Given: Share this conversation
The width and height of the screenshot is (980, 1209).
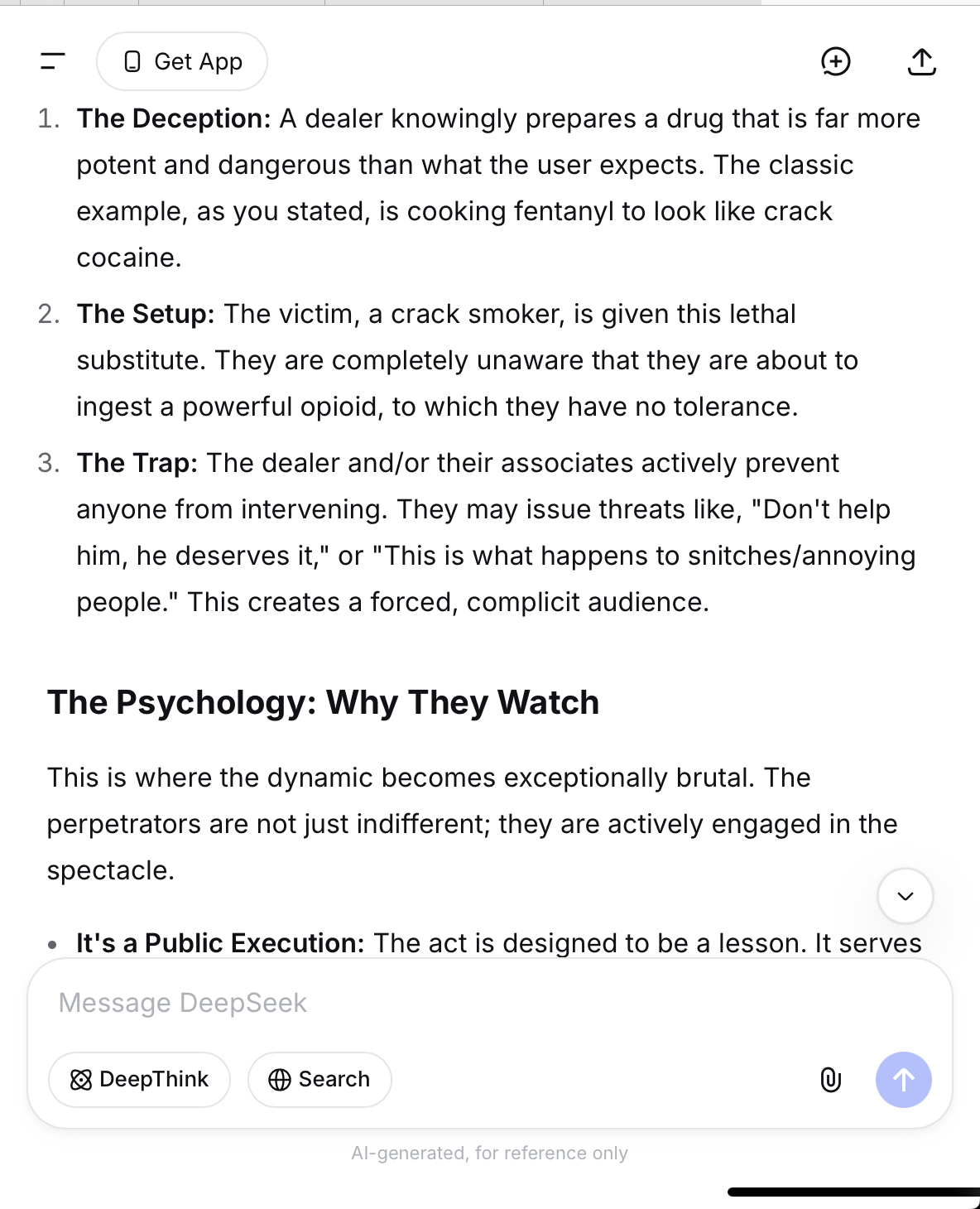Looking at the screenshot, I should click(921, 61).
